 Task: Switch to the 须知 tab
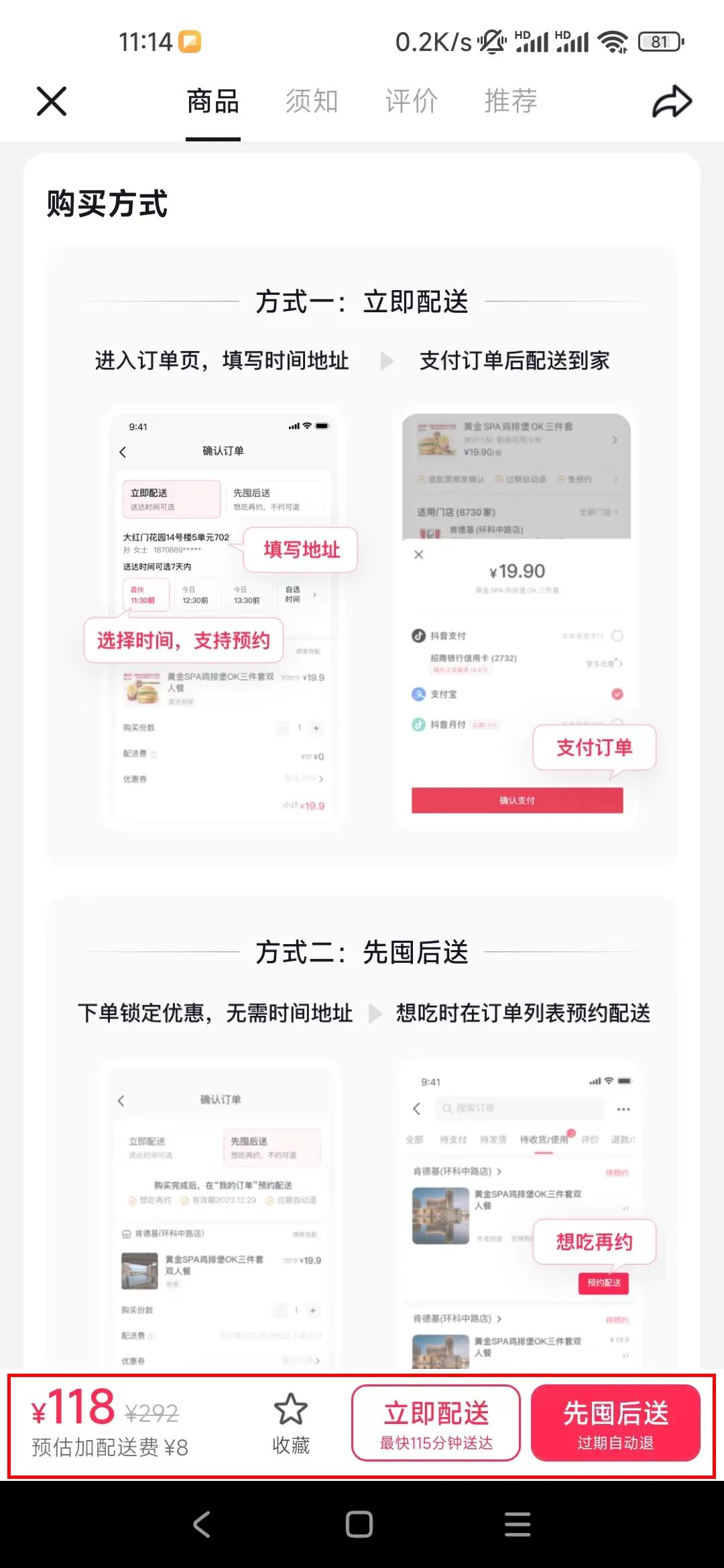click(312, 101)
